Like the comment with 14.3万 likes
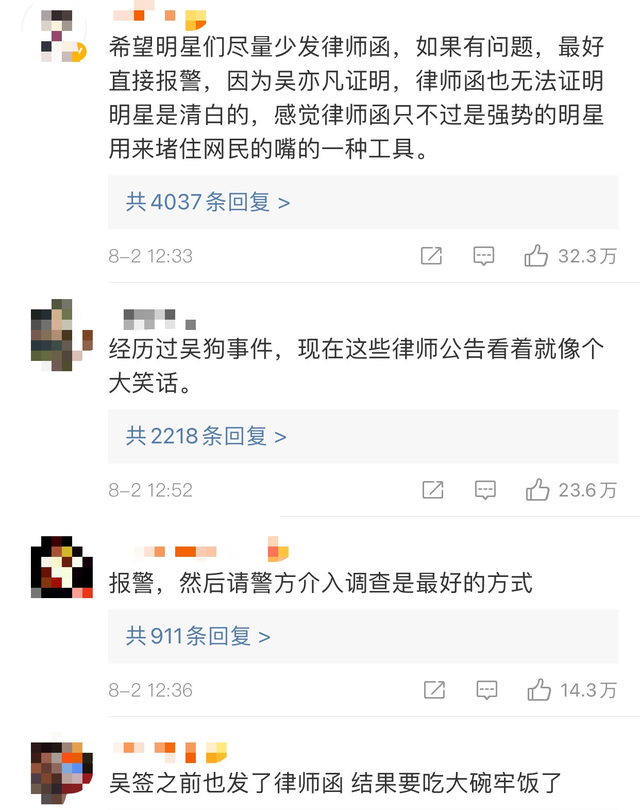Screen dimensions: 640x810 click(537, 690)
